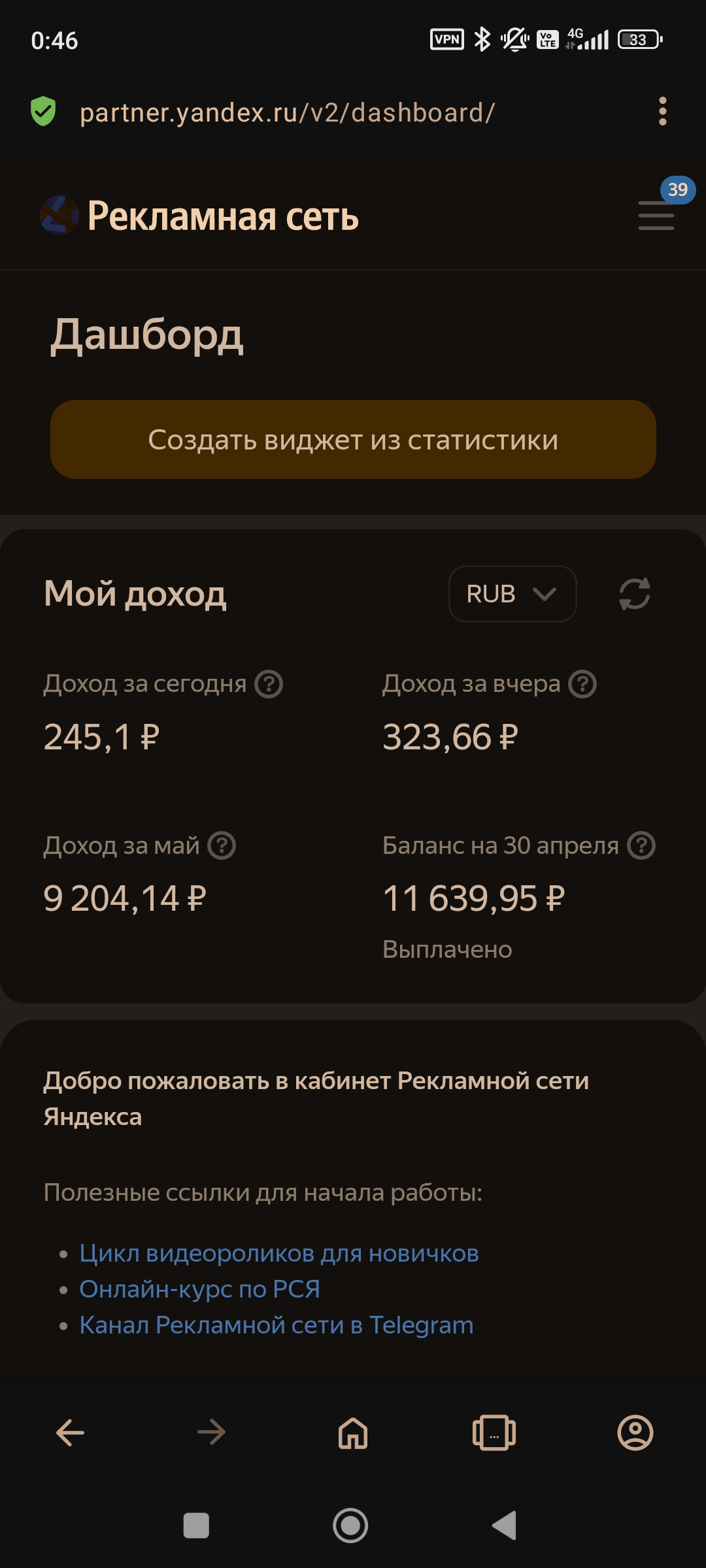Screen dimensions: 706x1568
Task: Refresh the Мой доход income data
Action: [635, 594]
